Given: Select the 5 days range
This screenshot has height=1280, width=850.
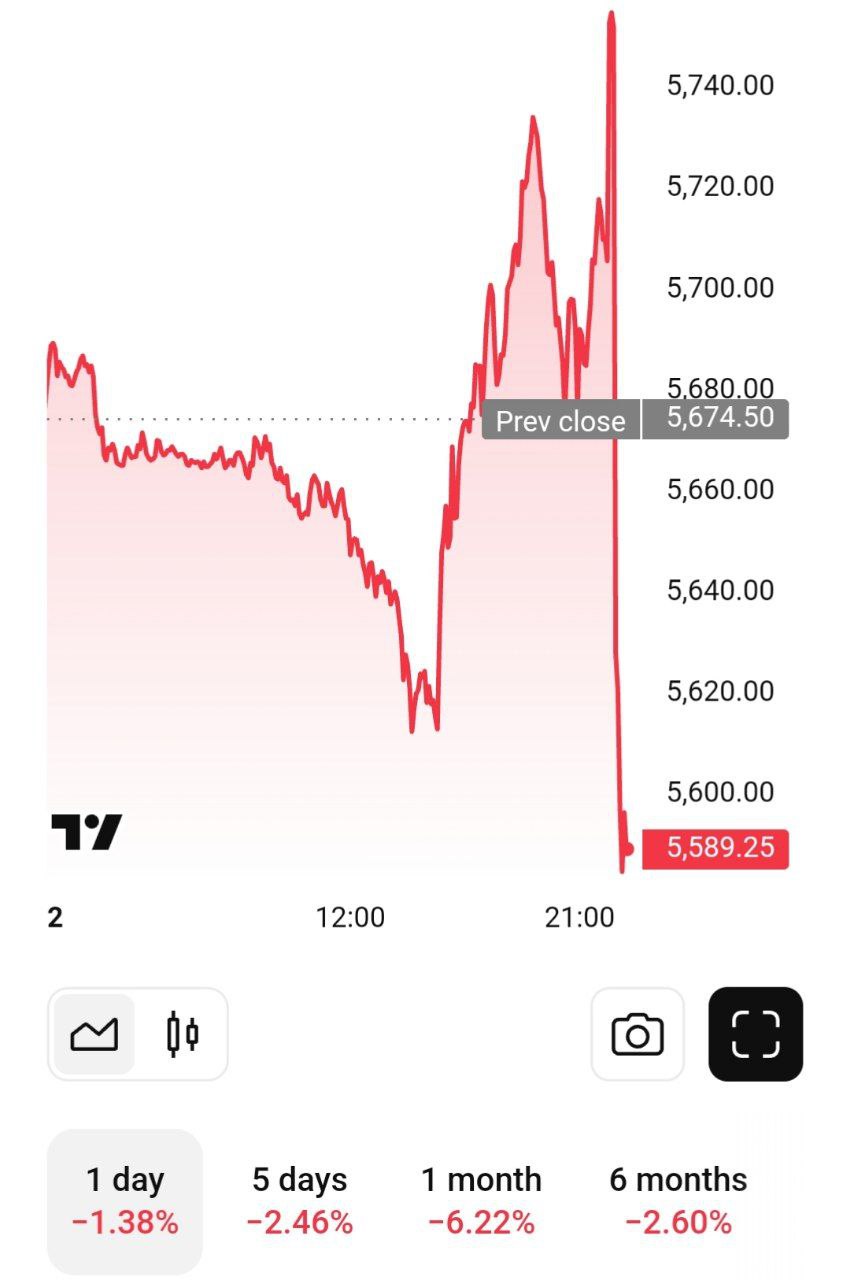Looking at the screenshot, I should (x=300, y=1200).
